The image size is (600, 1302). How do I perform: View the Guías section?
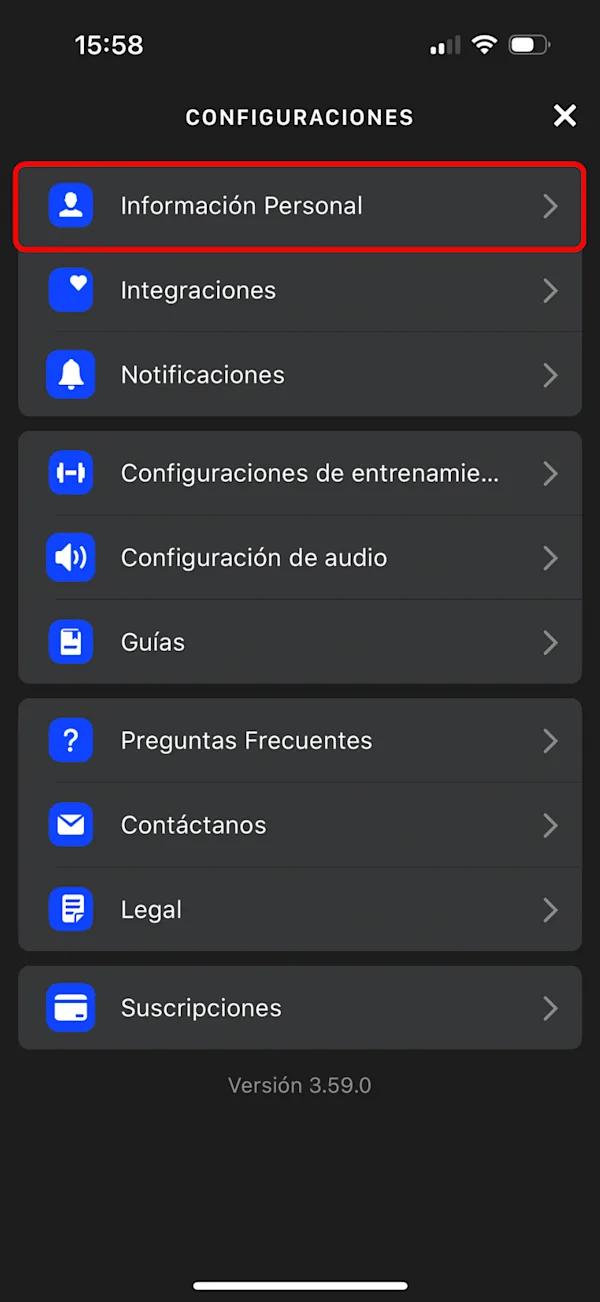[x=300, y=642]
